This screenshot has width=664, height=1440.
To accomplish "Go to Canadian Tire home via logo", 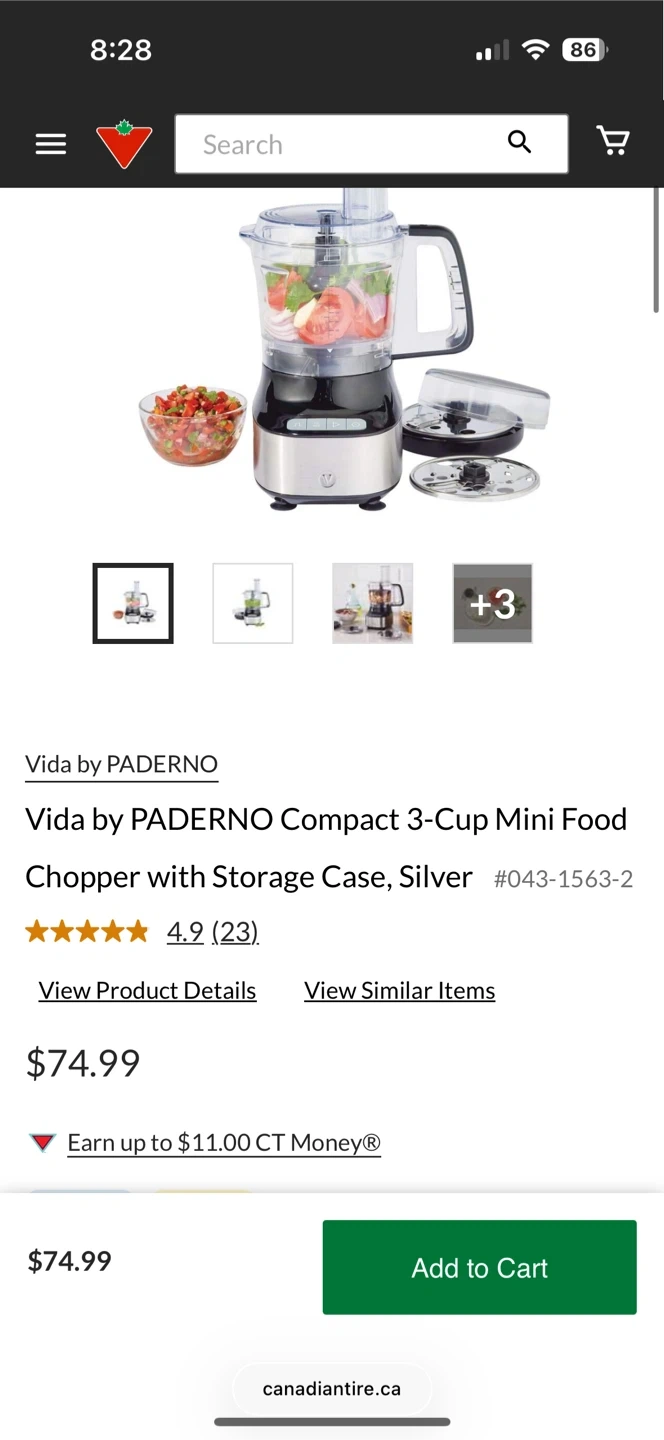I will 124,144.
